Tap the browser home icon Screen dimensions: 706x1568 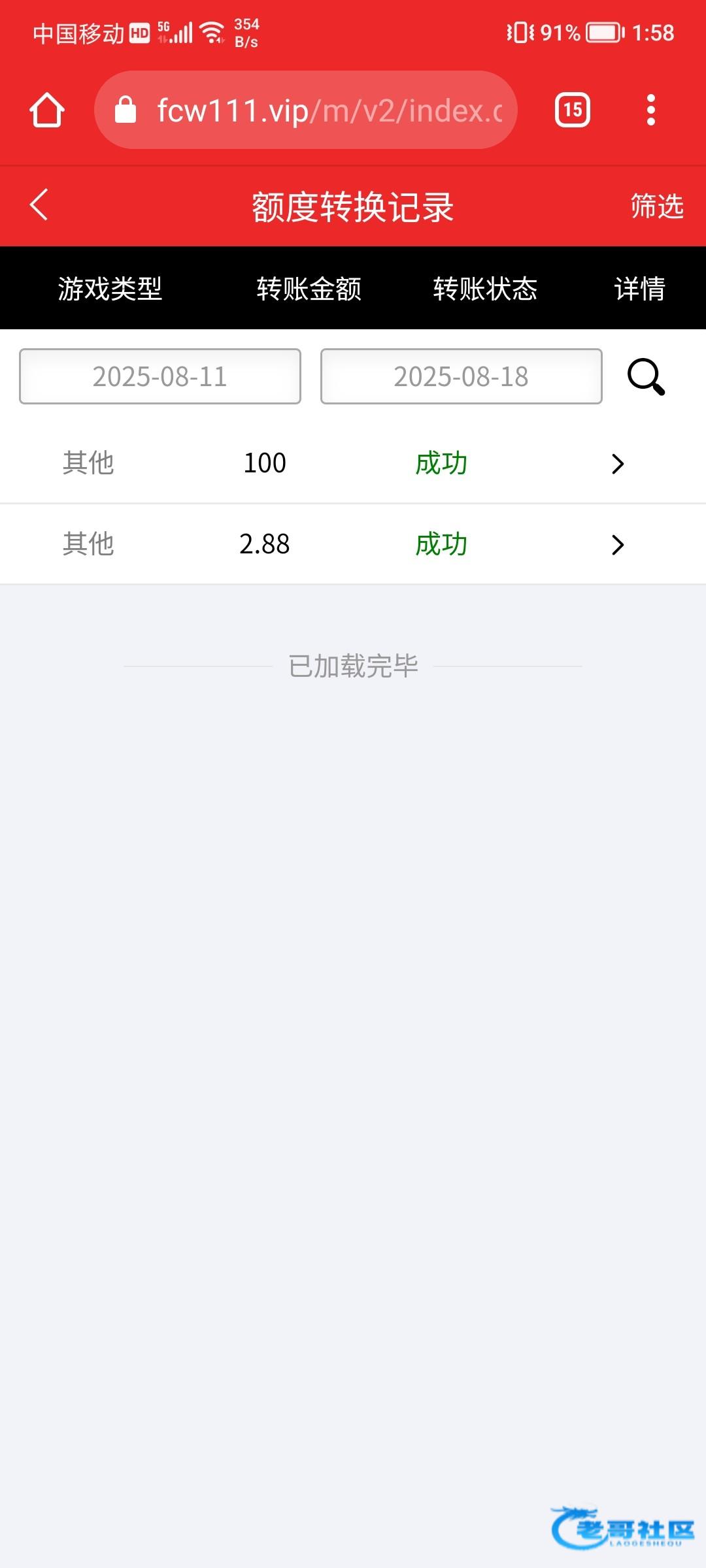(46, 110)
